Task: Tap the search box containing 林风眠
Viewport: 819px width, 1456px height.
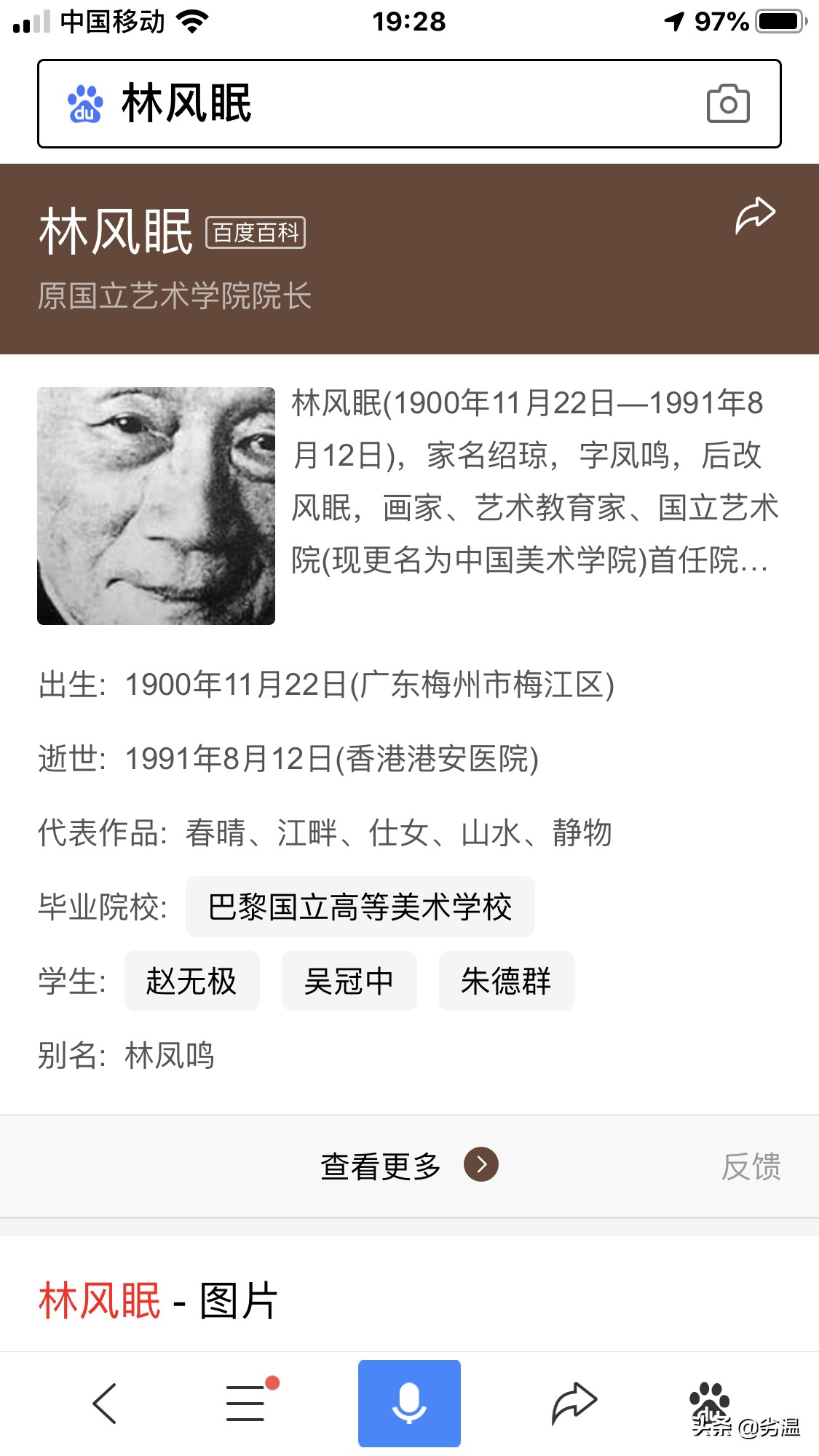Action: (409, 103)
